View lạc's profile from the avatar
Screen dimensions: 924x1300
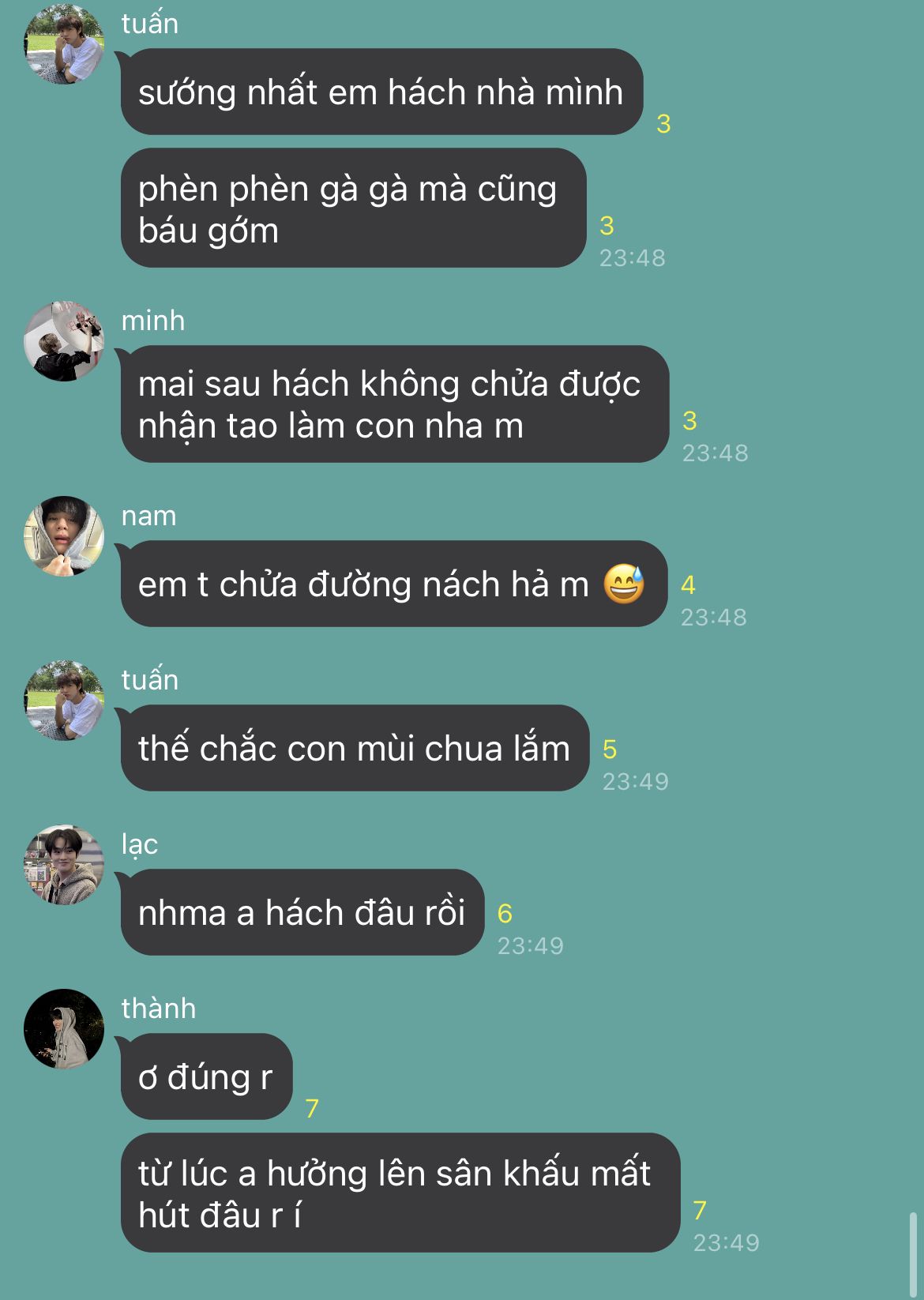click(64, 865)
